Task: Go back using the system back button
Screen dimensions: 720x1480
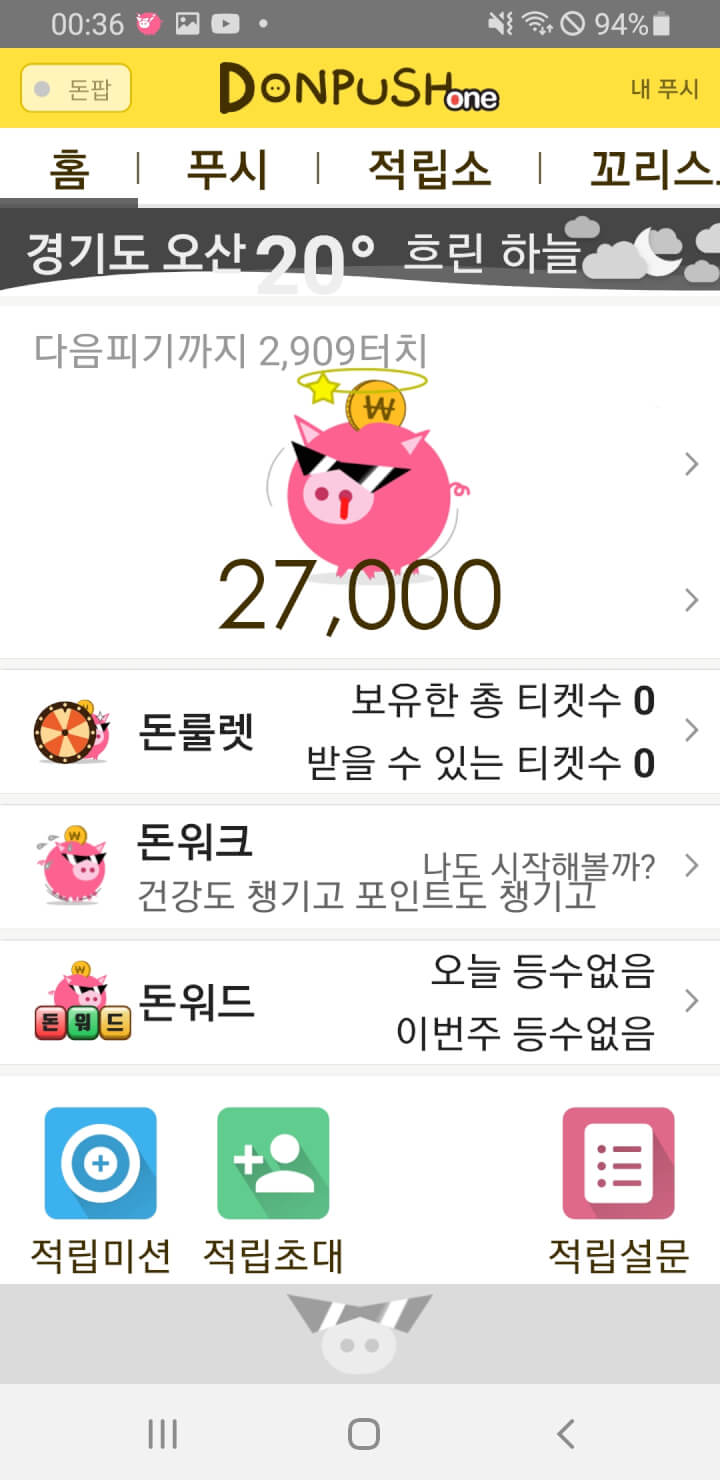Action: 565,1434
